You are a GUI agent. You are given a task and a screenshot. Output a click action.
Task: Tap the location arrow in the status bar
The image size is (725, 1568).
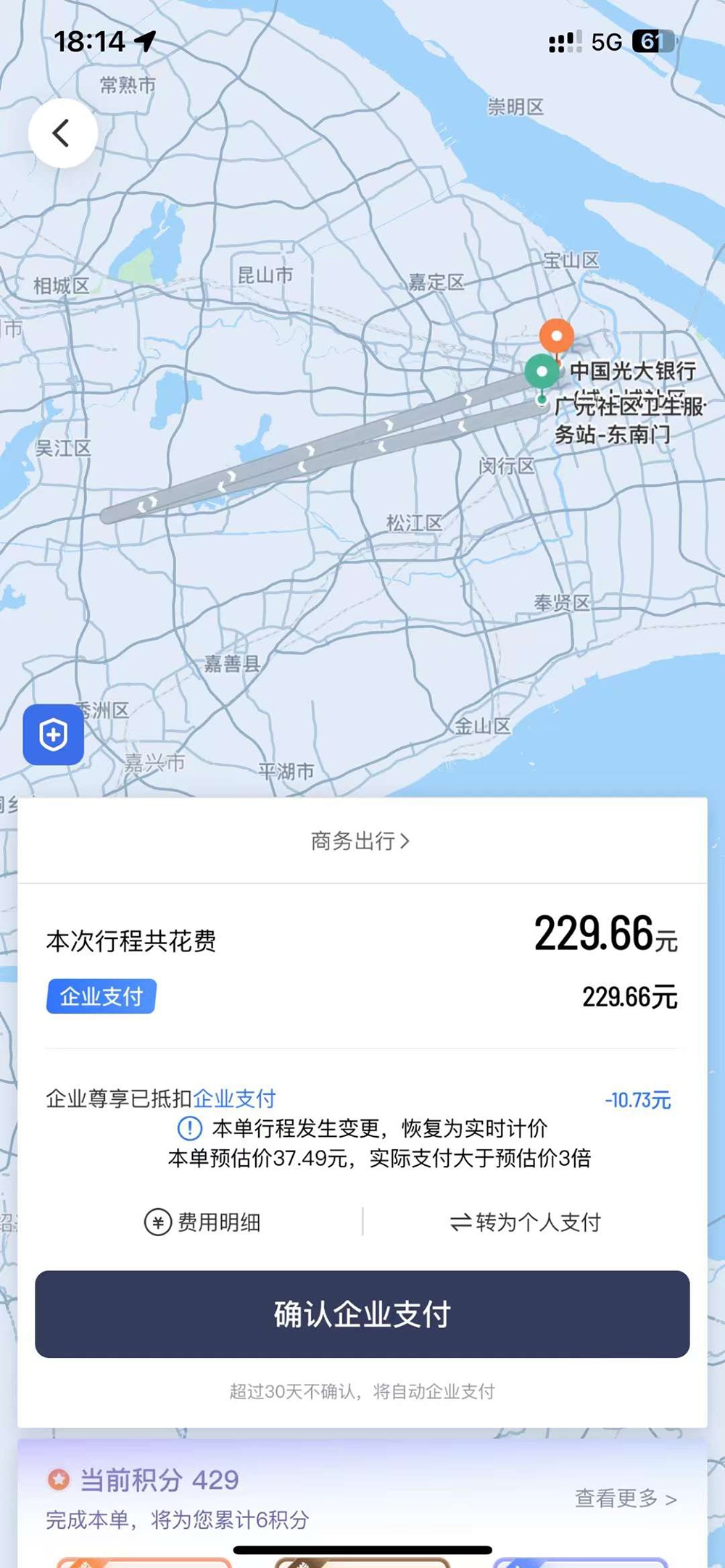point(146,40)
